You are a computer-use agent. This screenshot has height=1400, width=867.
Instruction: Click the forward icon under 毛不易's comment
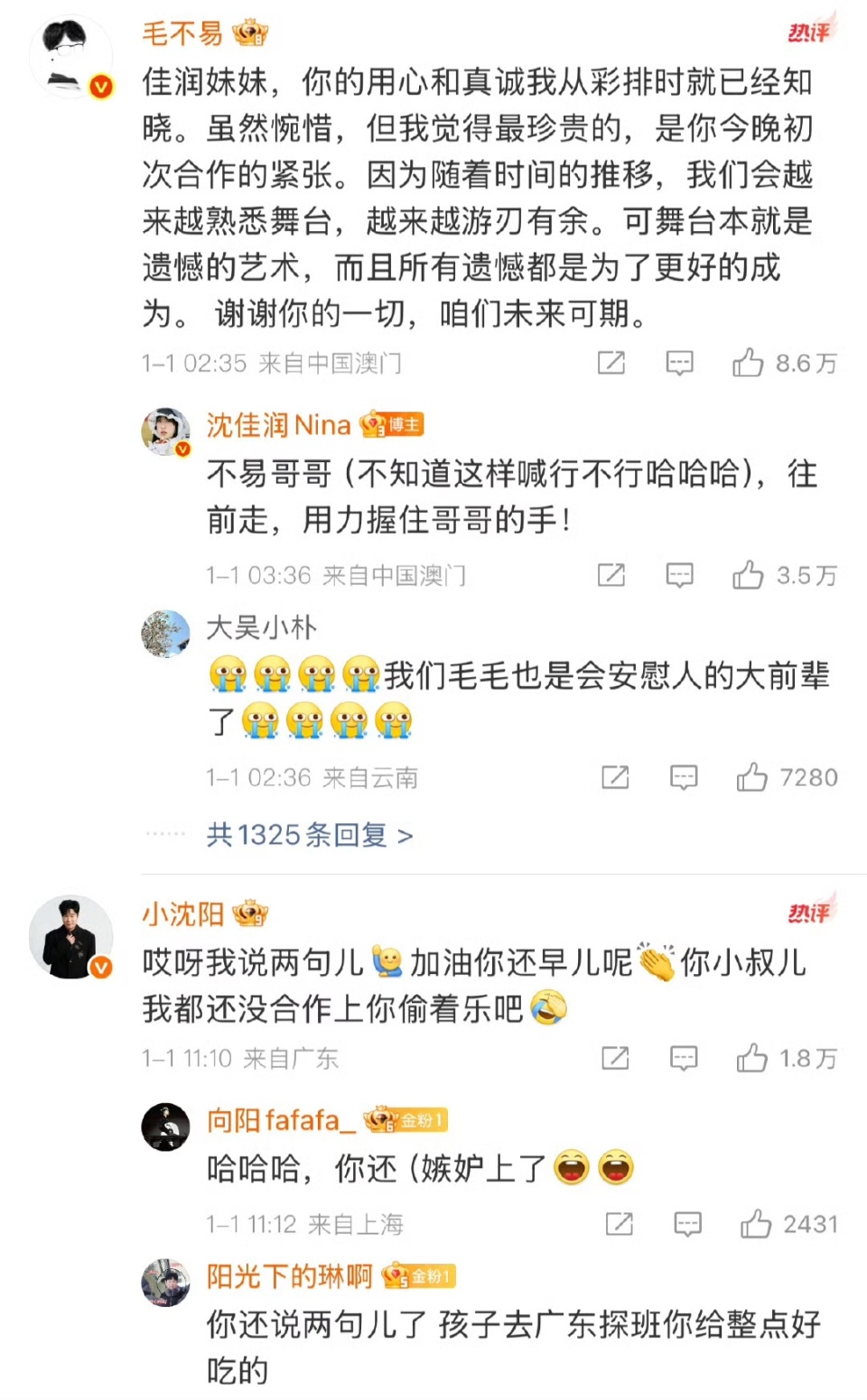point(612,364)
